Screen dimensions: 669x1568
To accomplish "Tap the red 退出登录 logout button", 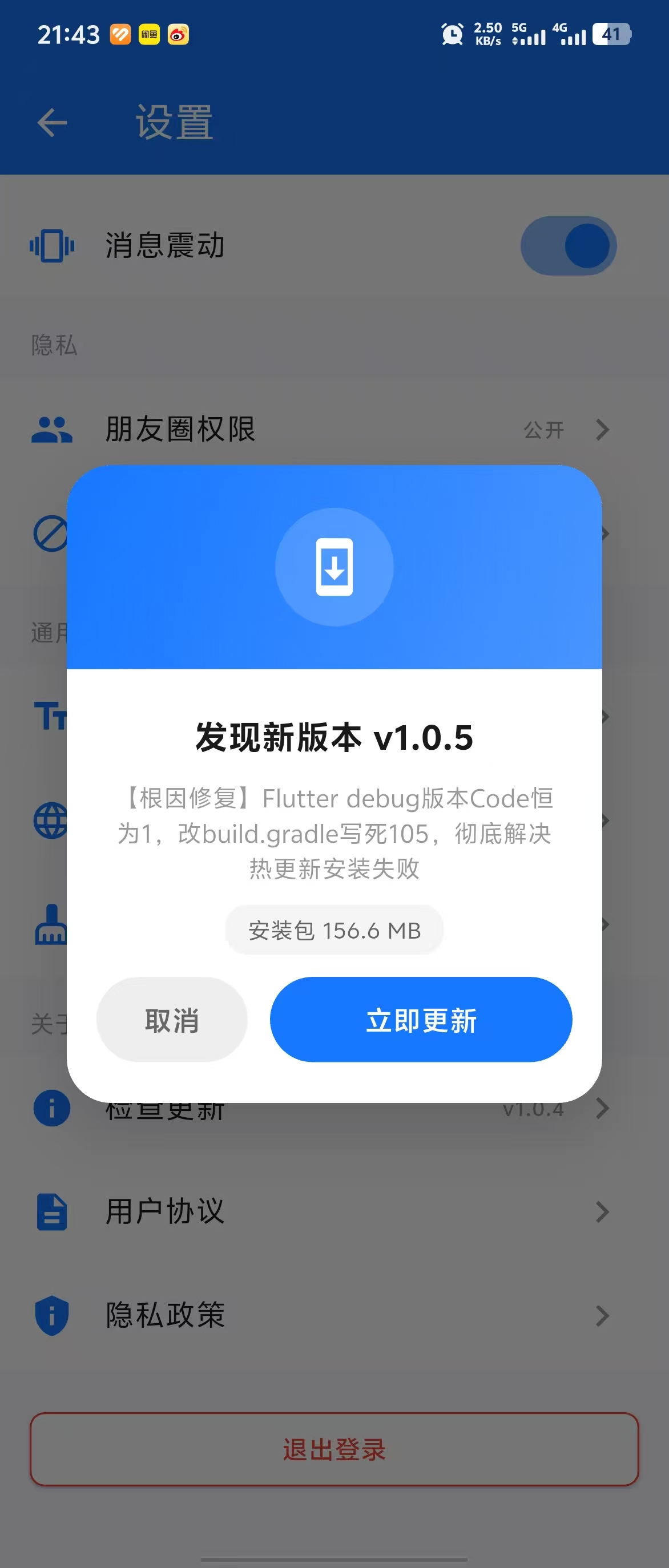I will 334,1449.
